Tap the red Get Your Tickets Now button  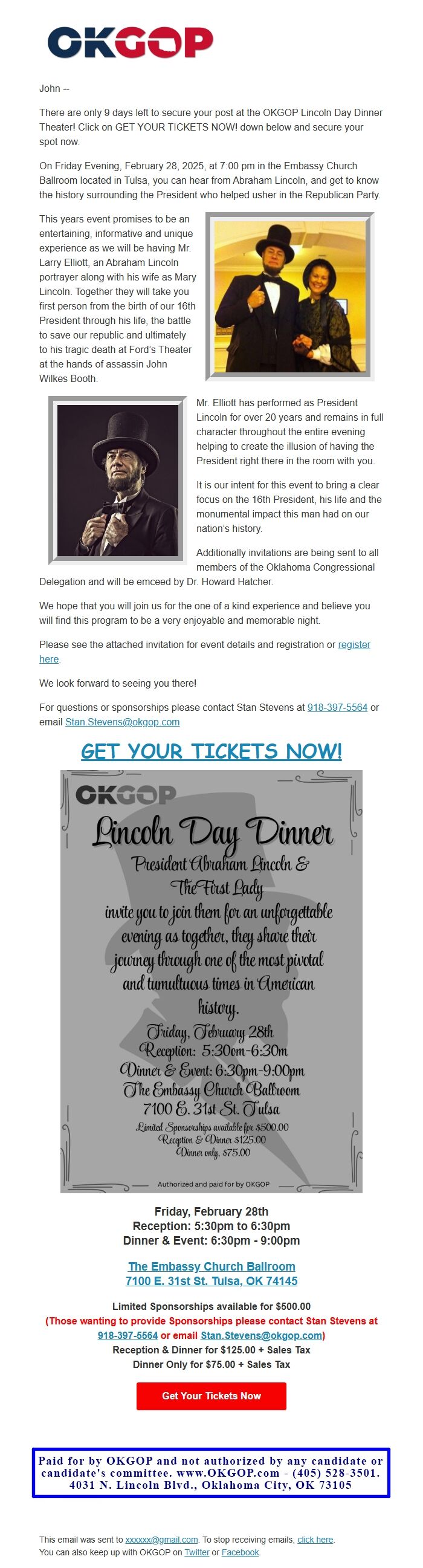tap(211, 1396)
